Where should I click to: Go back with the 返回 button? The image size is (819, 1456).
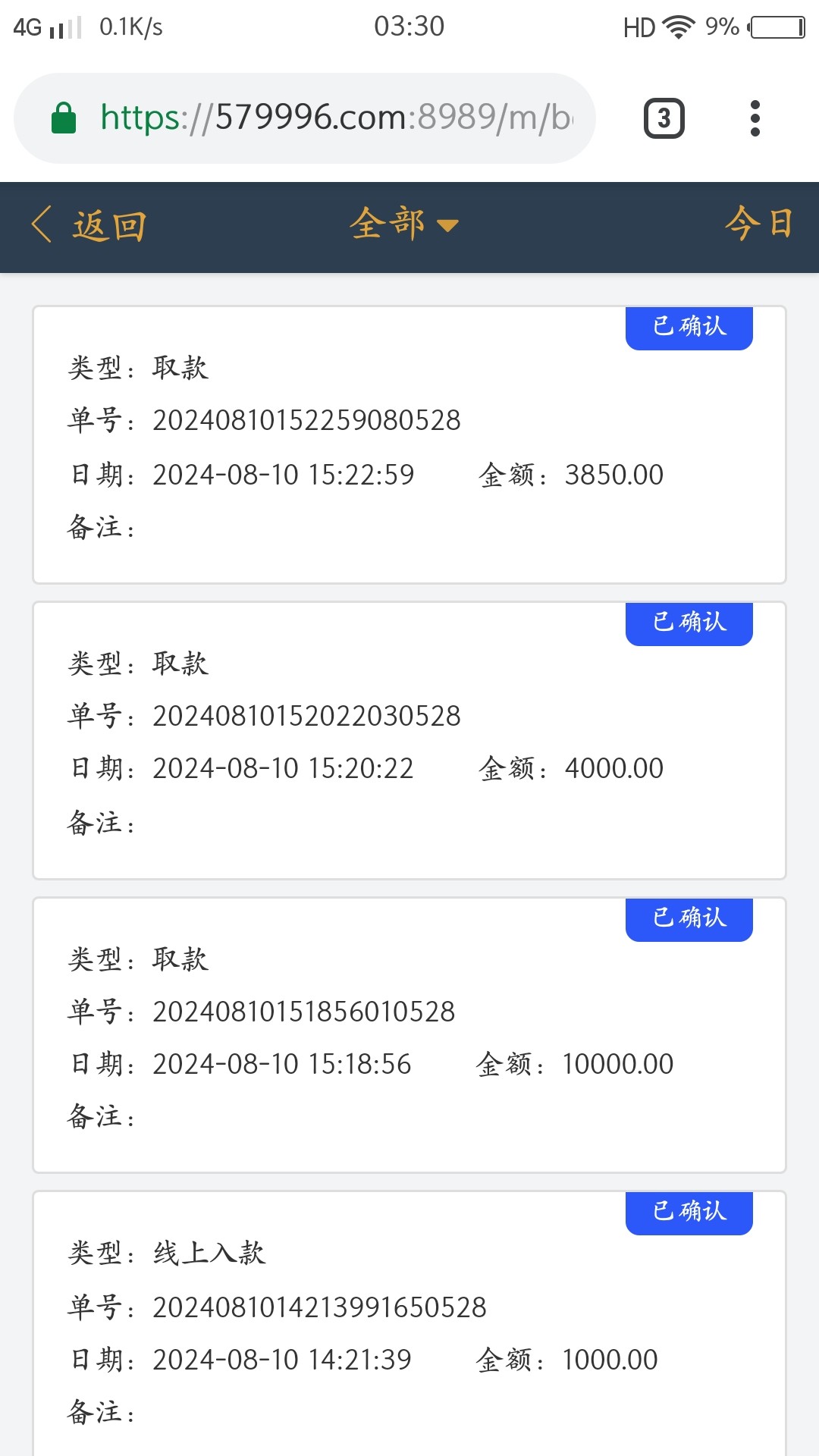coord(89,226)
